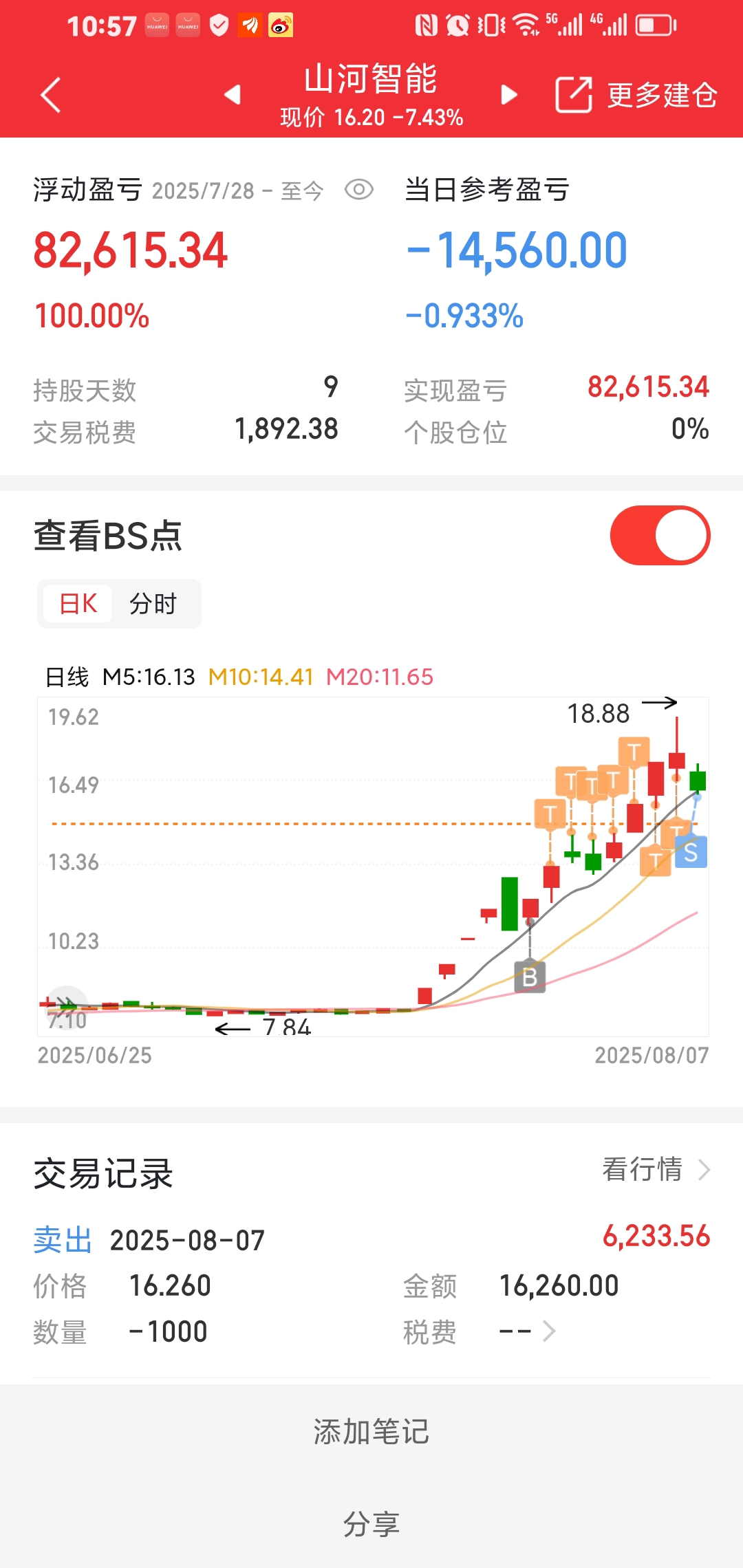The height and width of the screenshot is (1568, 743).
Task: Switch to the next stock with right triangle
Action: click(x=509, y=95)
